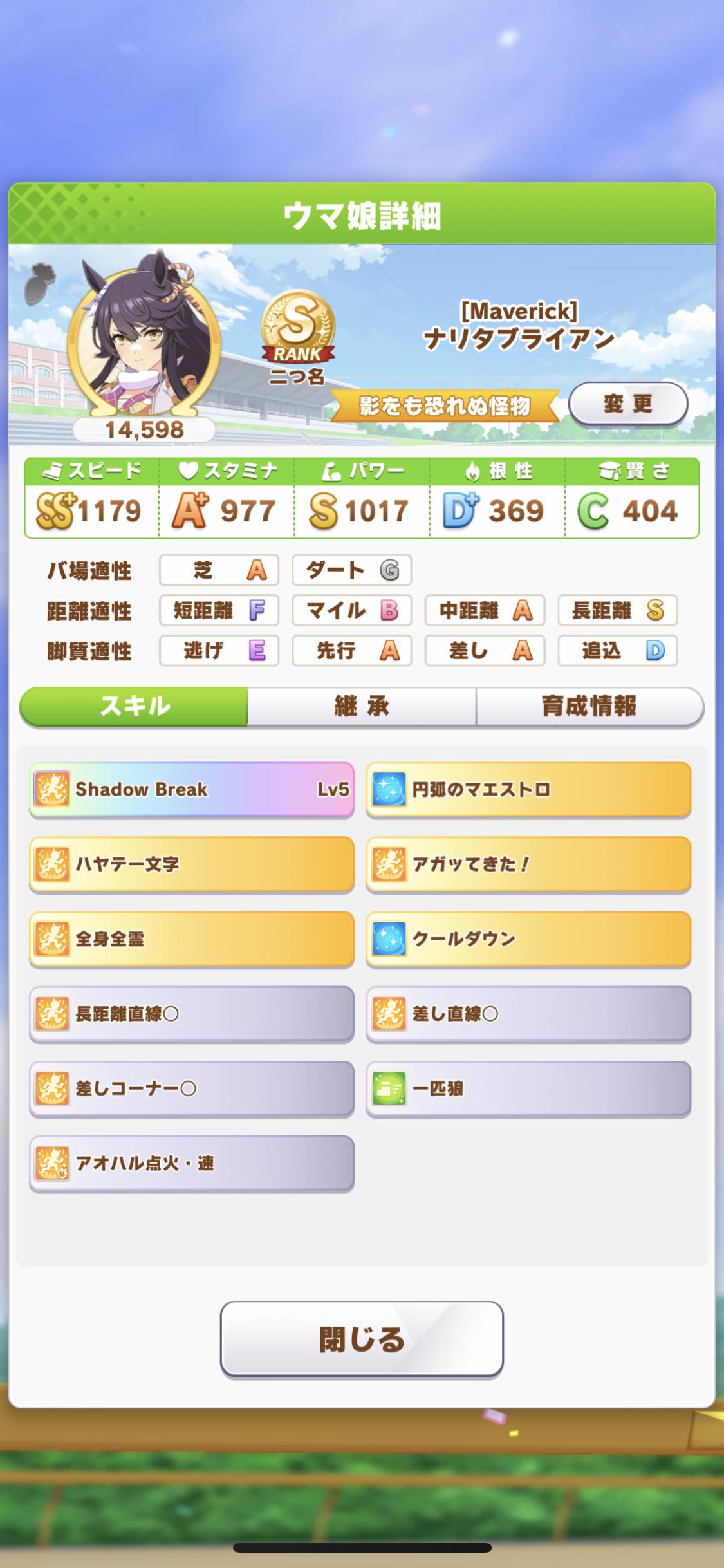Screen dimensions: 724x1568
Task: Open the 円弧のマエストロ skill
Action: (x=528, y=789)
